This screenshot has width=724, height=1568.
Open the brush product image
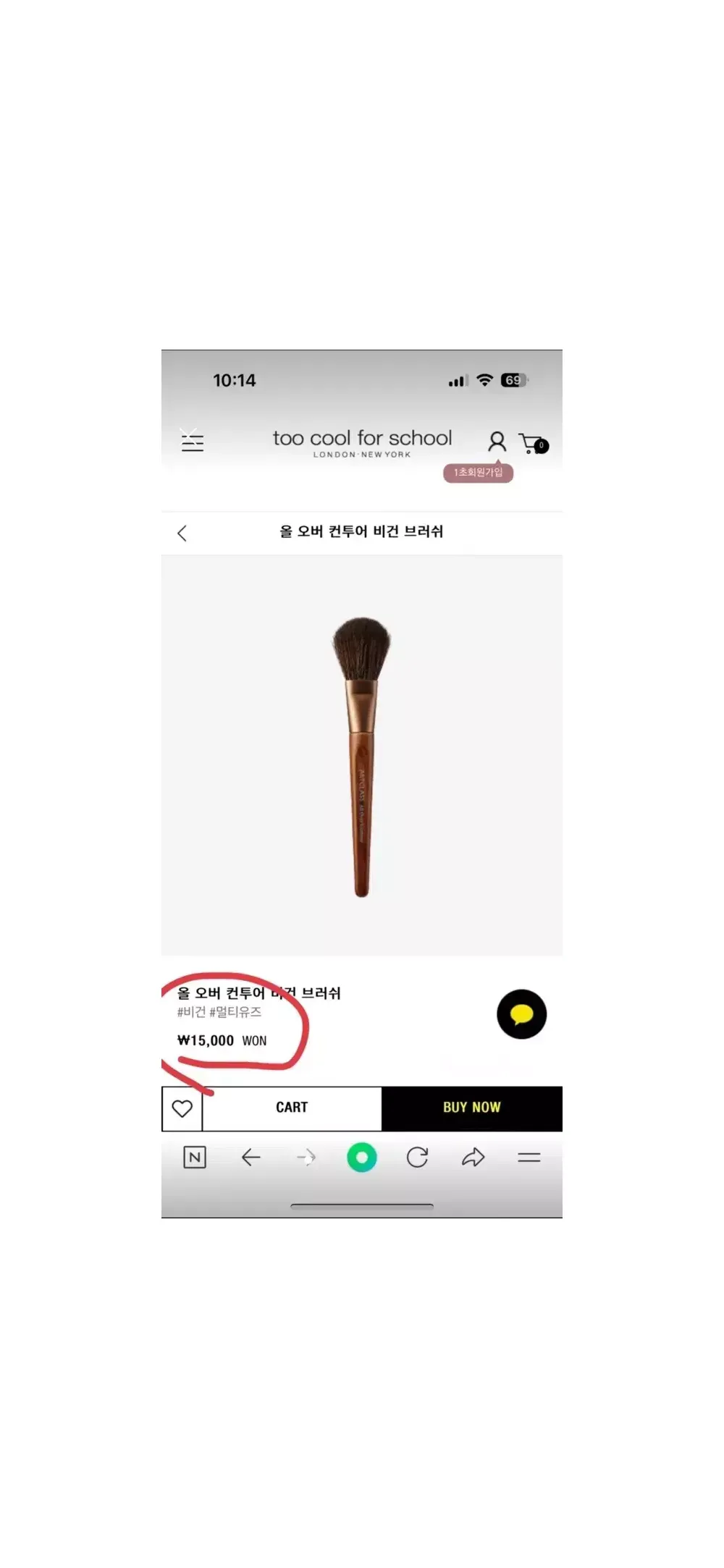point(362,756)
